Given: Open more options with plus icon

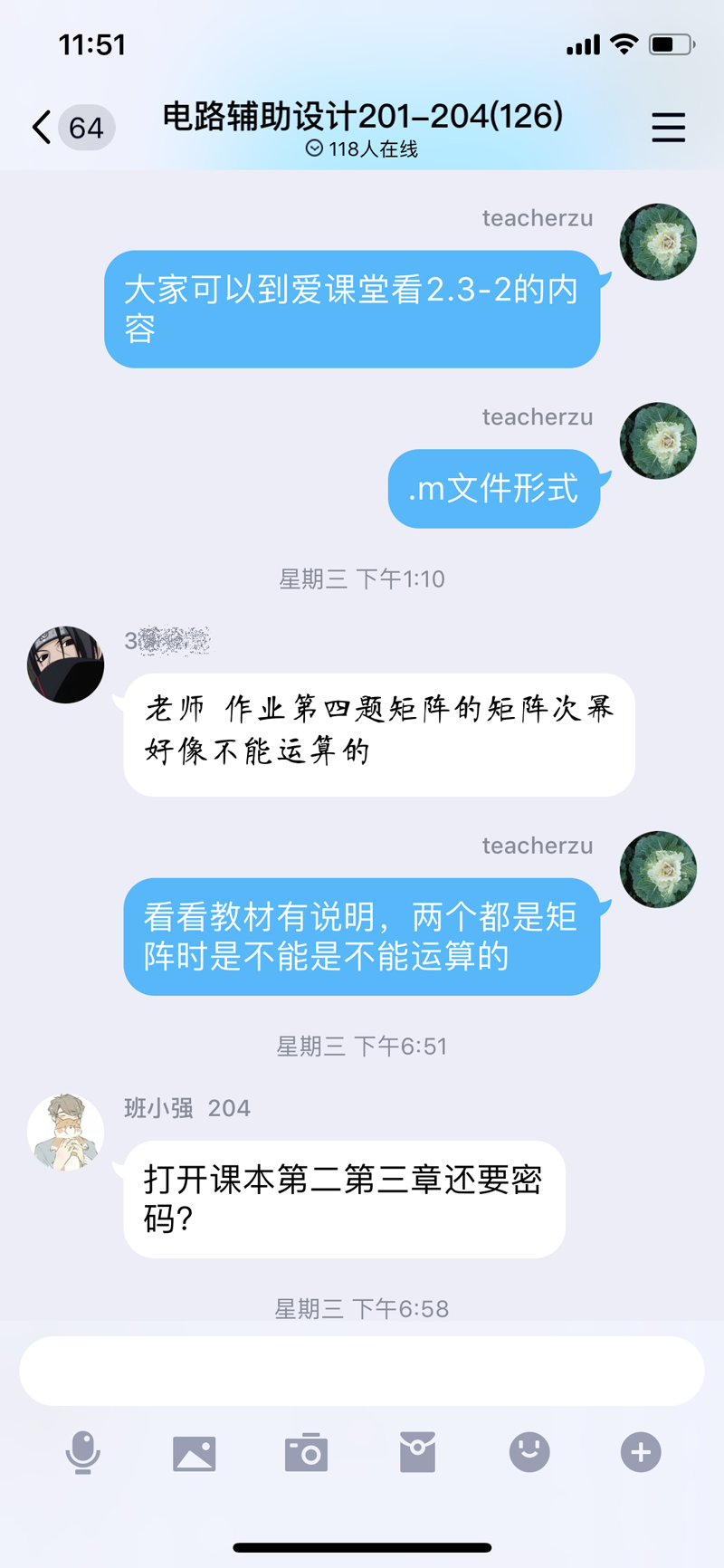Looking at the screenshot, I should [x=641, y=1452].
